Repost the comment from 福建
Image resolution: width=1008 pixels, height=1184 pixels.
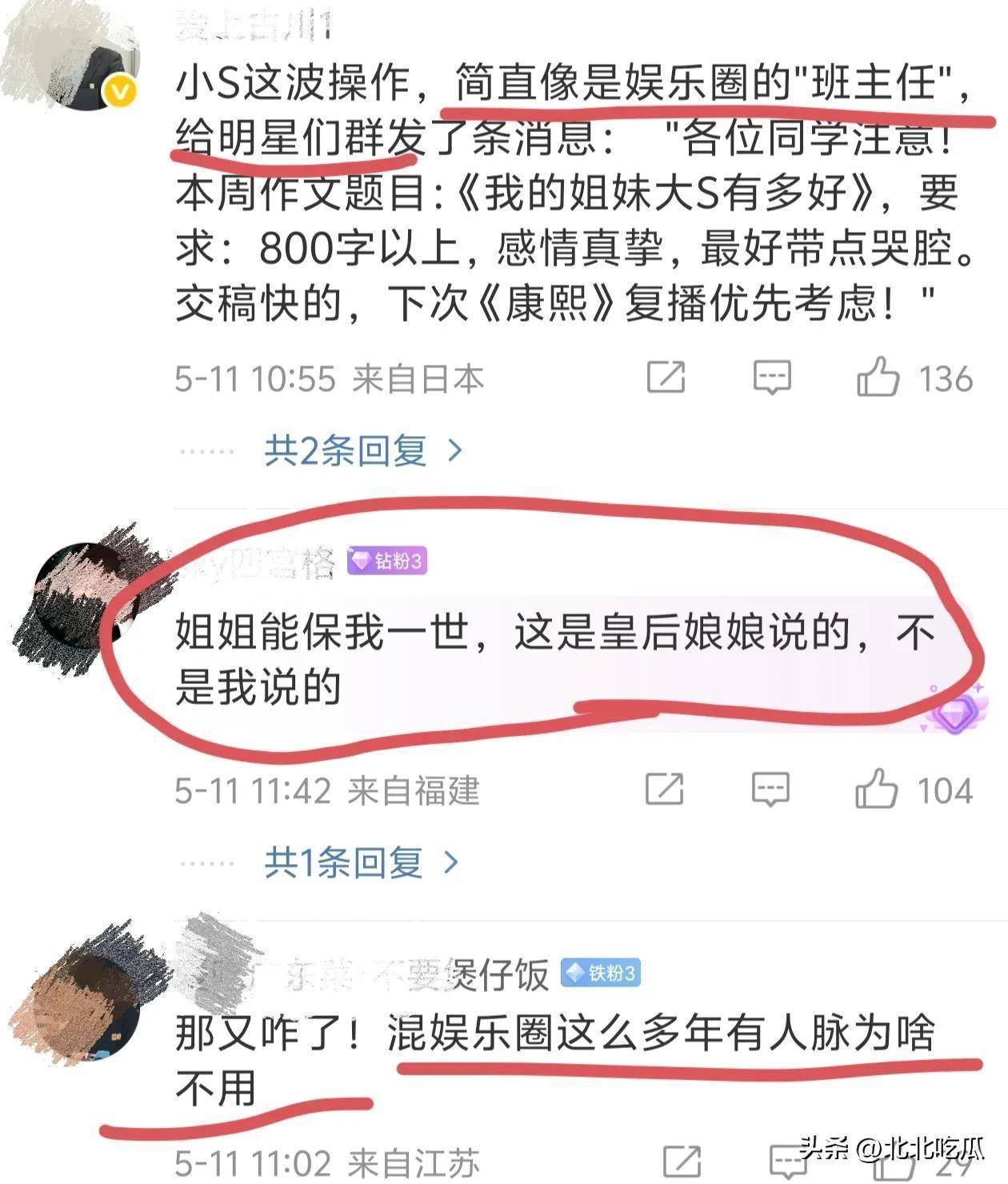(x=665, y=790)
